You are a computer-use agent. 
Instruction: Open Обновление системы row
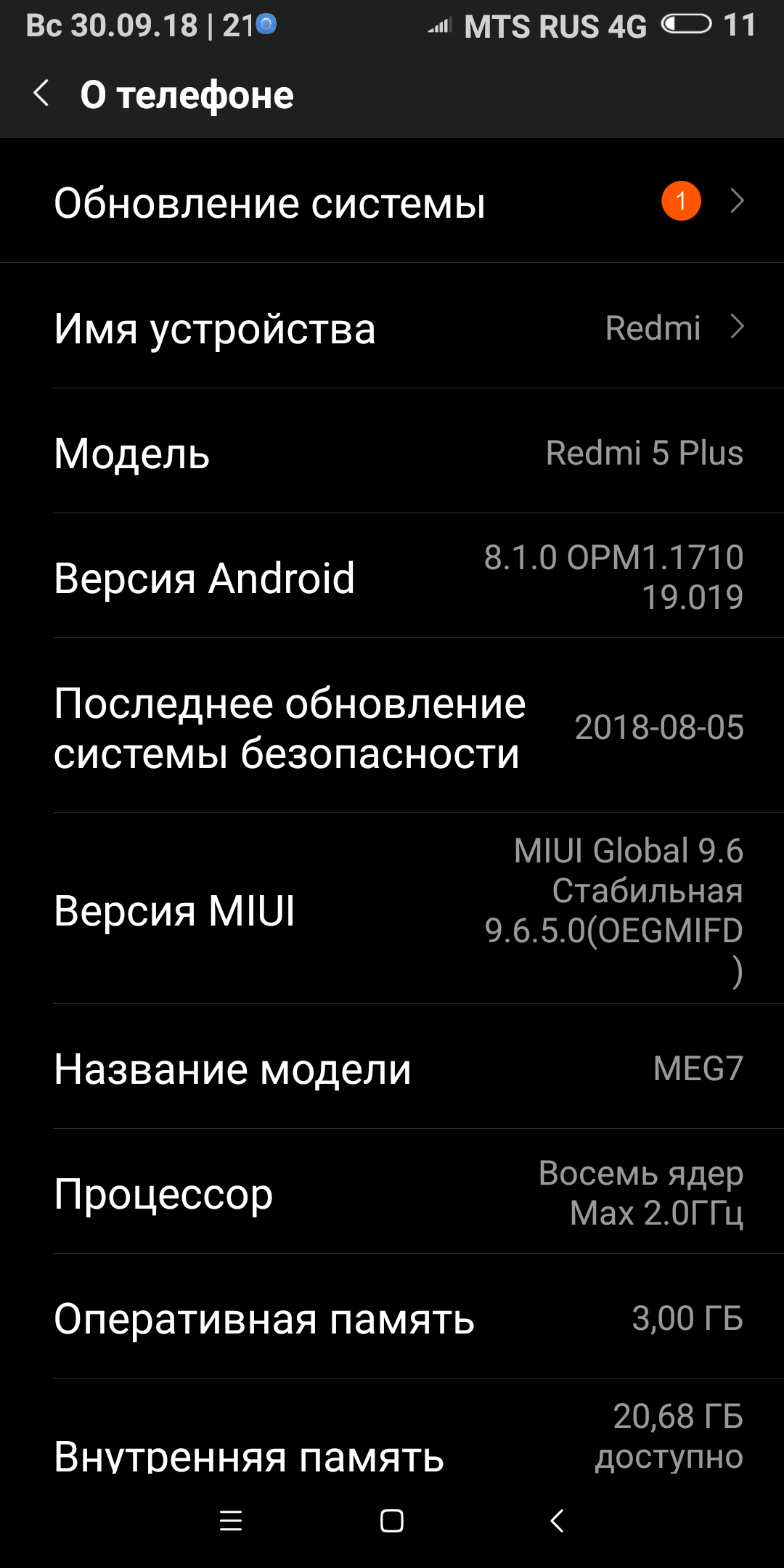click(x=392, y=202)
